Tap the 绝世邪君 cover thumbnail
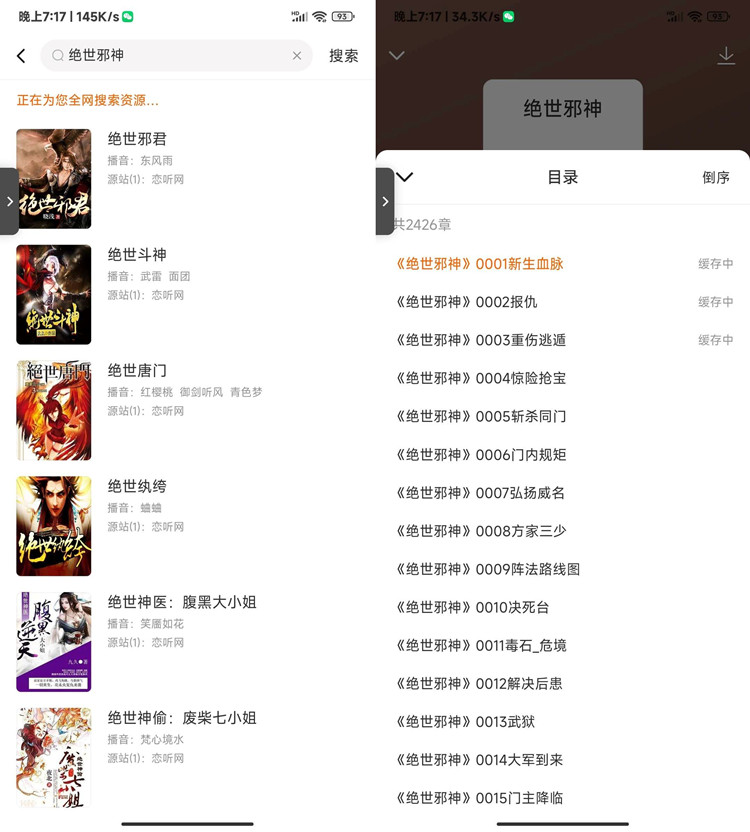 (53, 178)
